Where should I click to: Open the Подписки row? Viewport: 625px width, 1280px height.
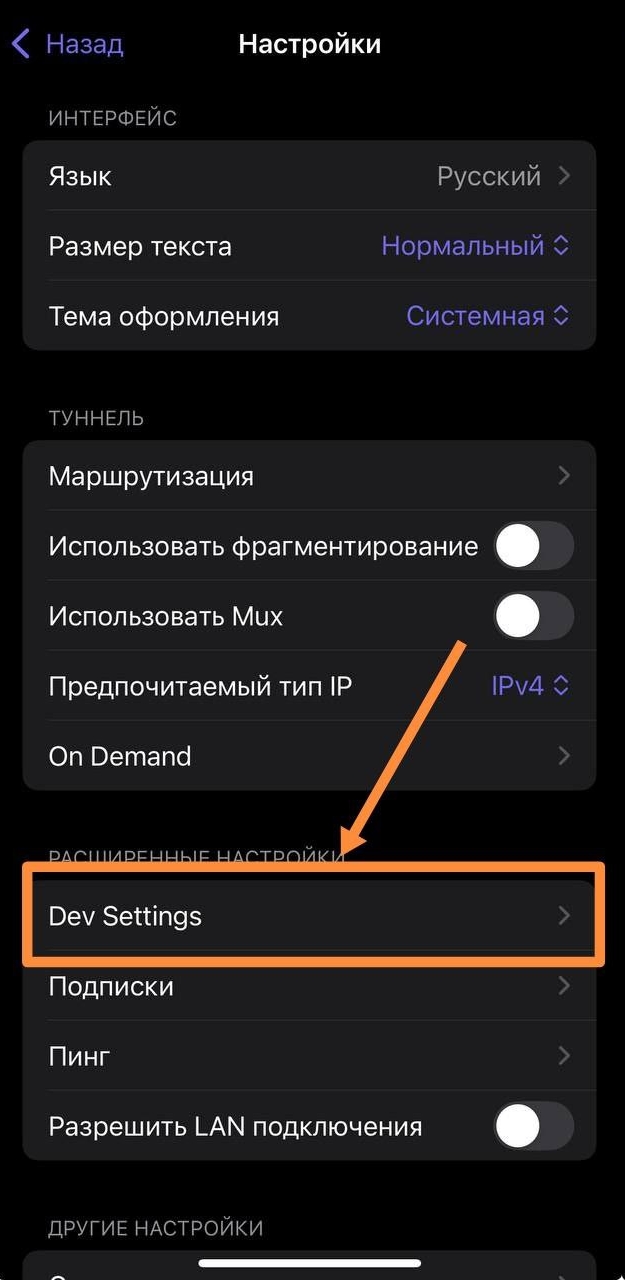[x=309, y=986]
